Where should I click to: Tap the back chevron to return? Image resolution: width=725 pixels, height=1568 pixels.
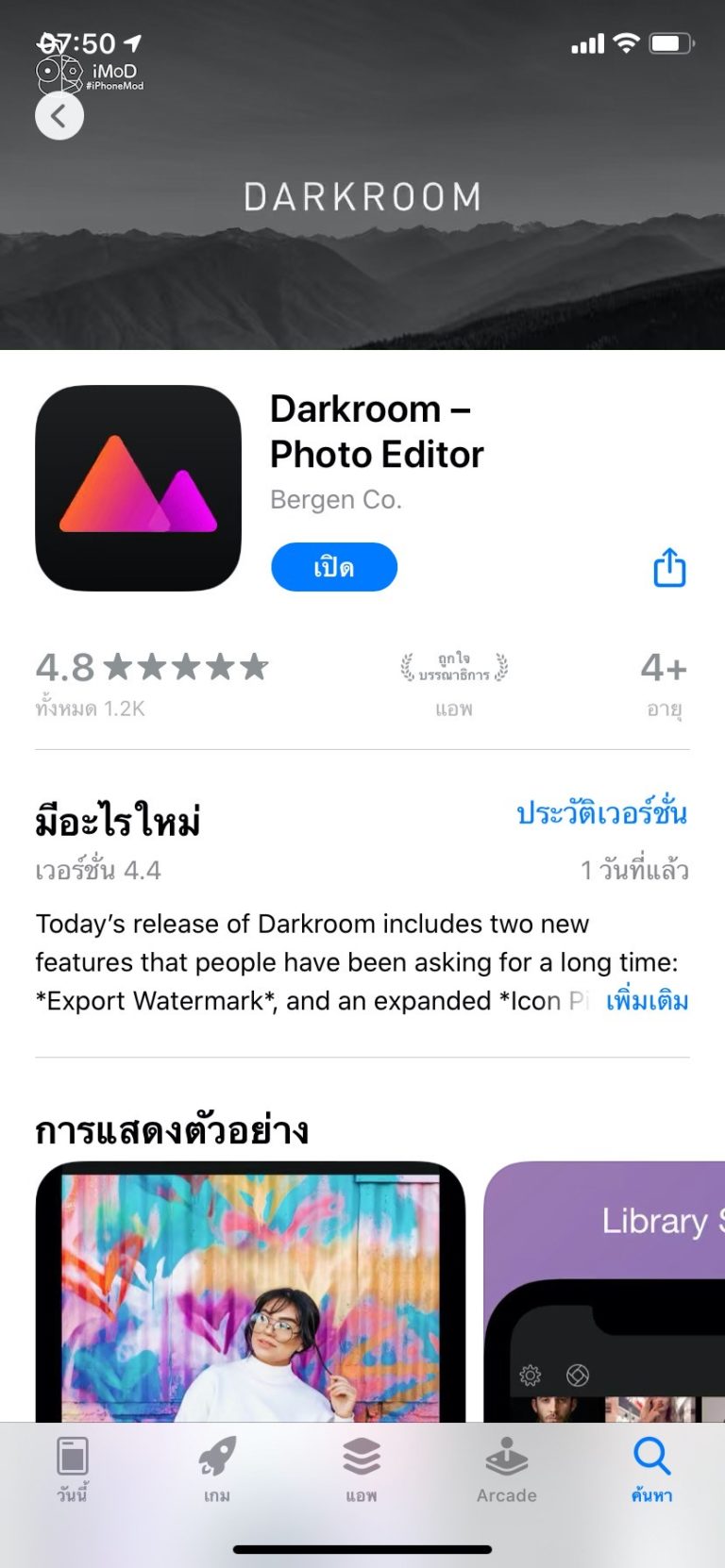point(59,115)
